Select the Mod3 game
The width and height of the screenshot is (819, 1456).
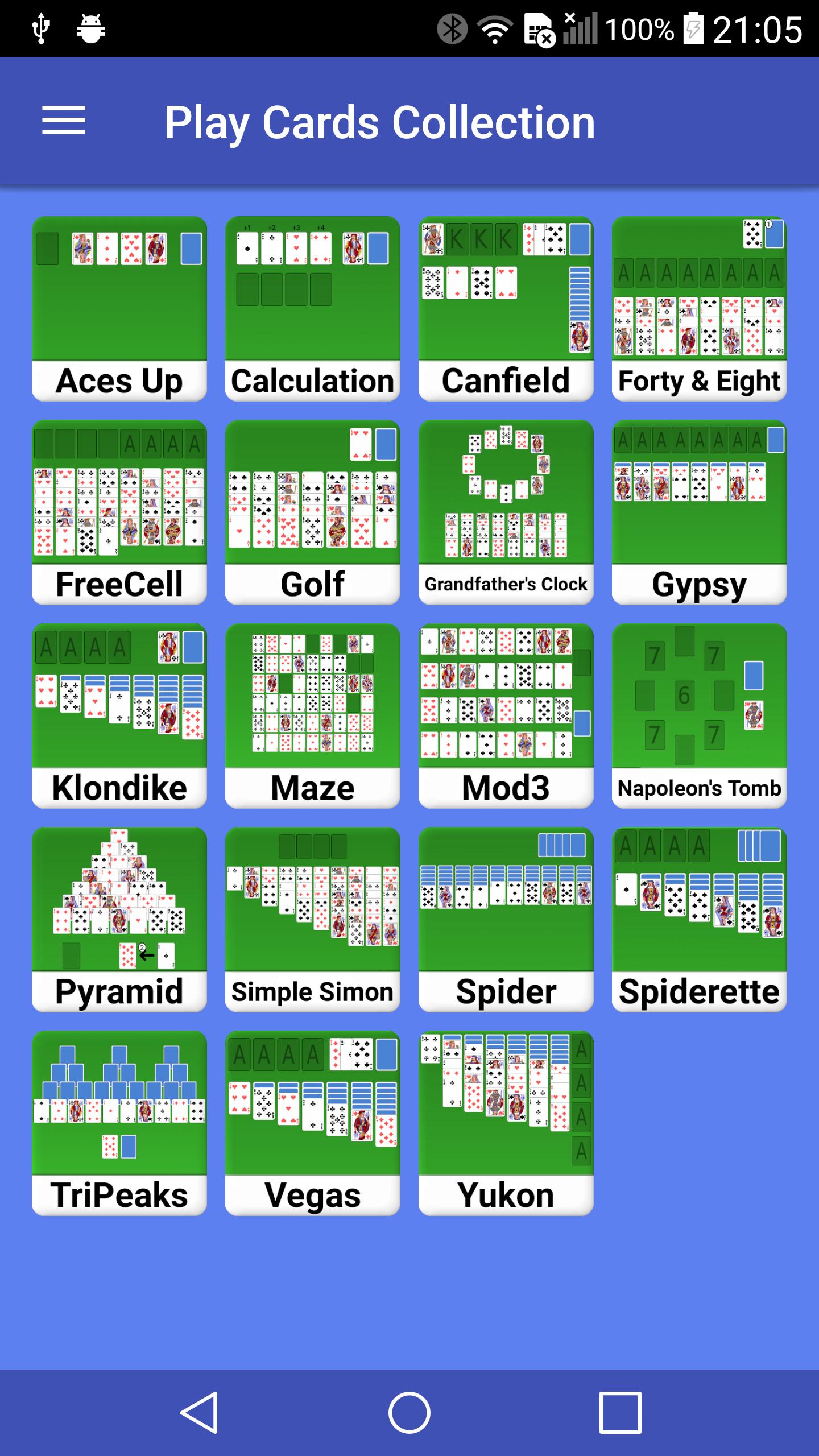(x=506, y=715)
